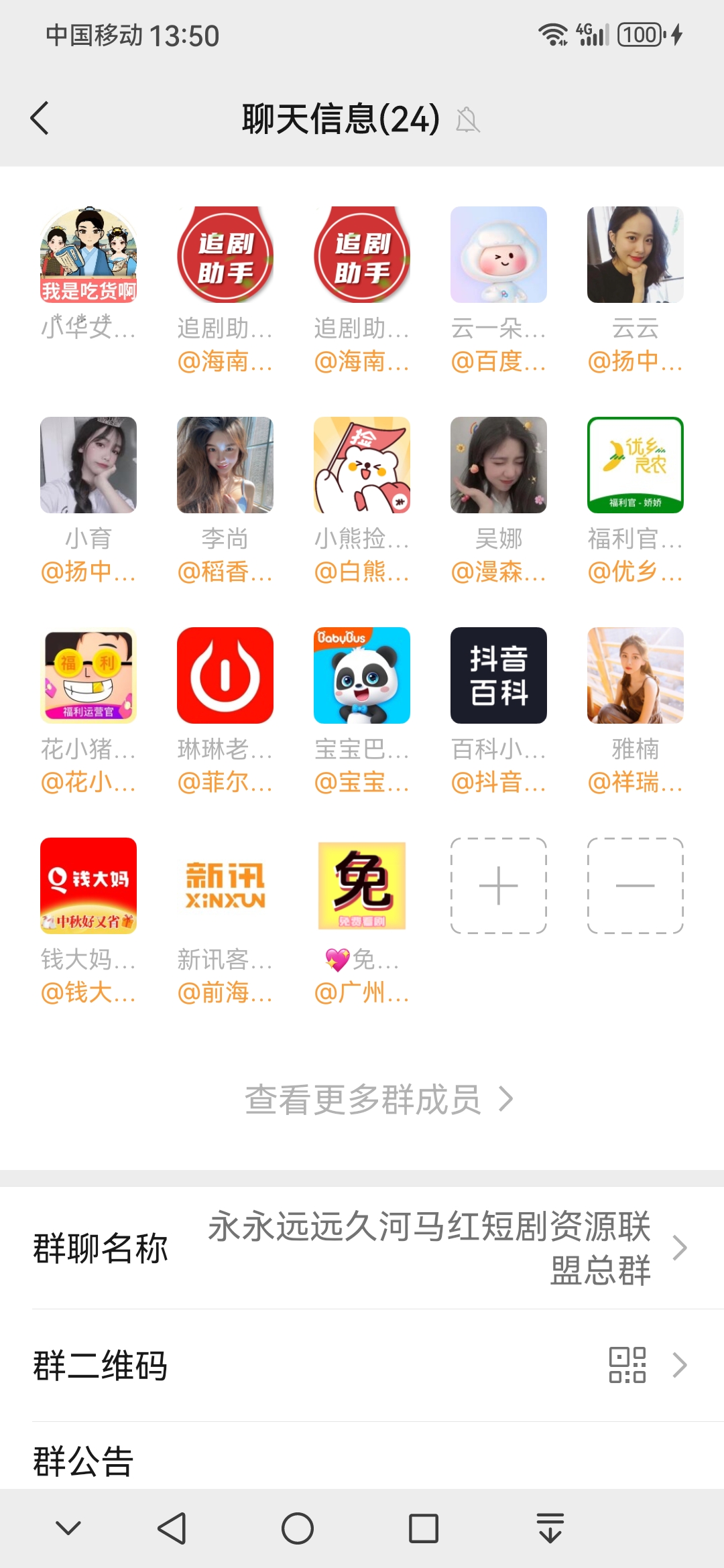Add a member with the plus tile
The height and width of the screenshot is (1568, 724).
click(498, 885)
